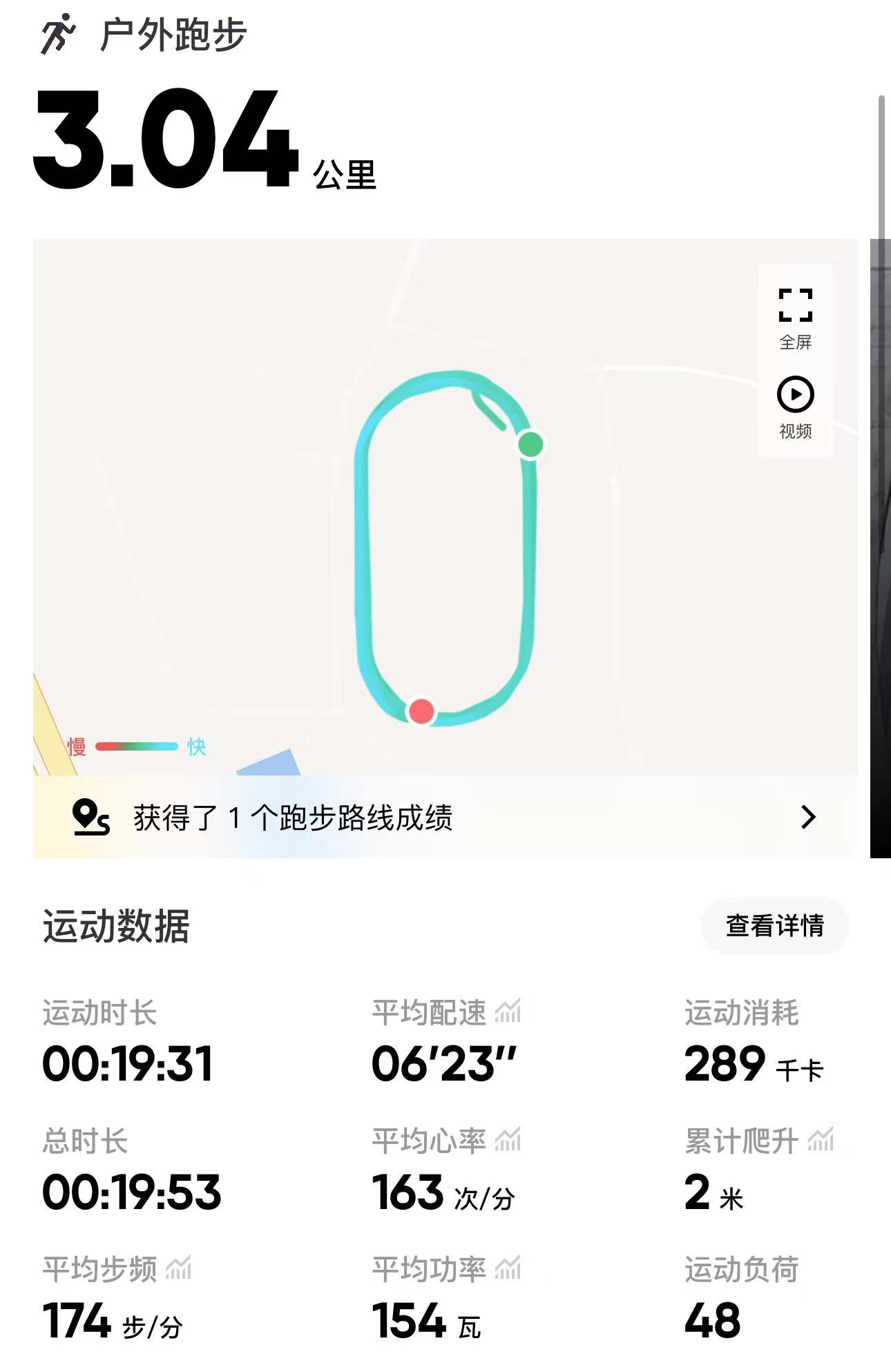
Task: Open the chart icon beside 平均功率
Action: click(508, 1268)
